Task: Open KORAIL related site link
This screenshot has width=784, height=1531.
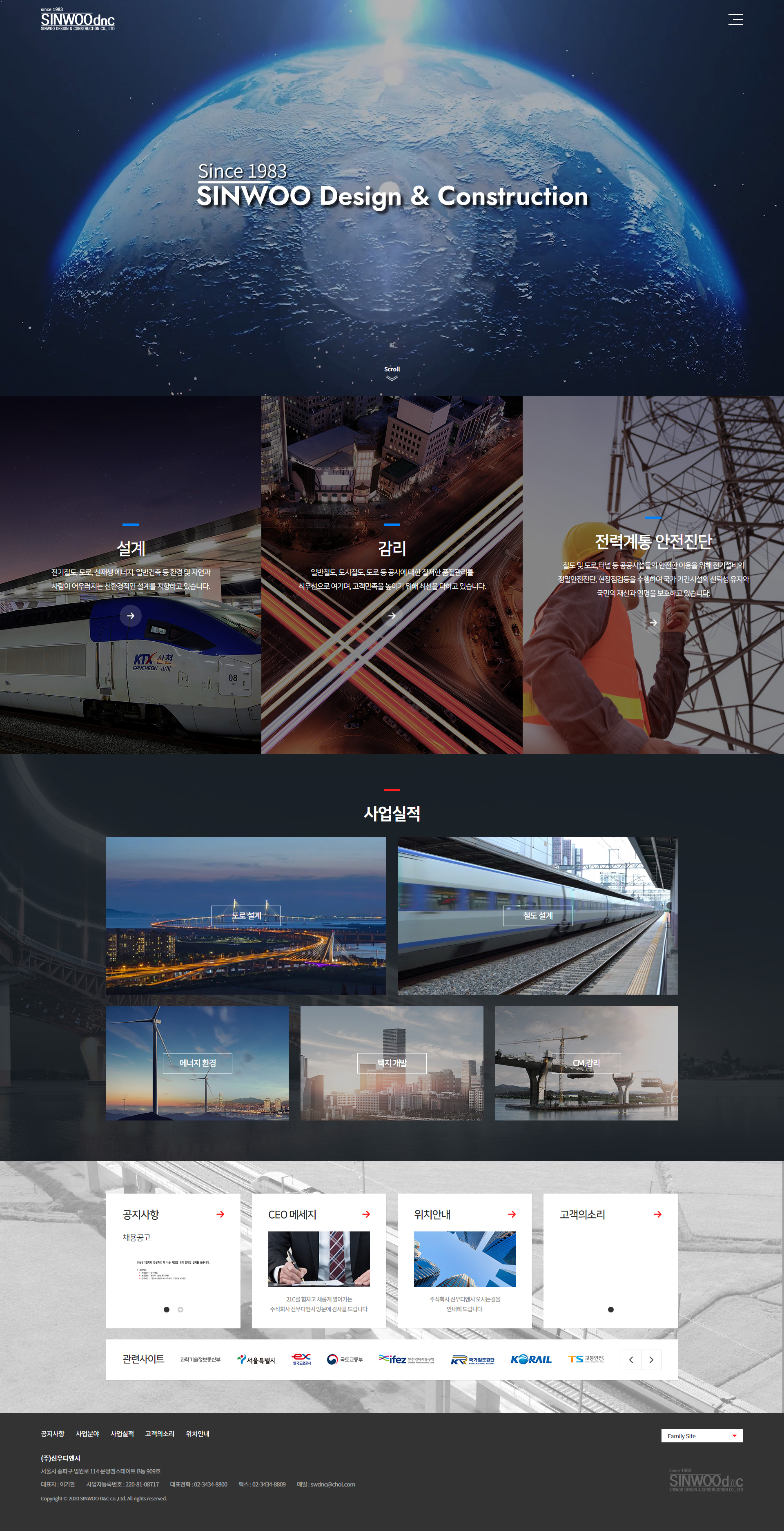Action: 531,1359
